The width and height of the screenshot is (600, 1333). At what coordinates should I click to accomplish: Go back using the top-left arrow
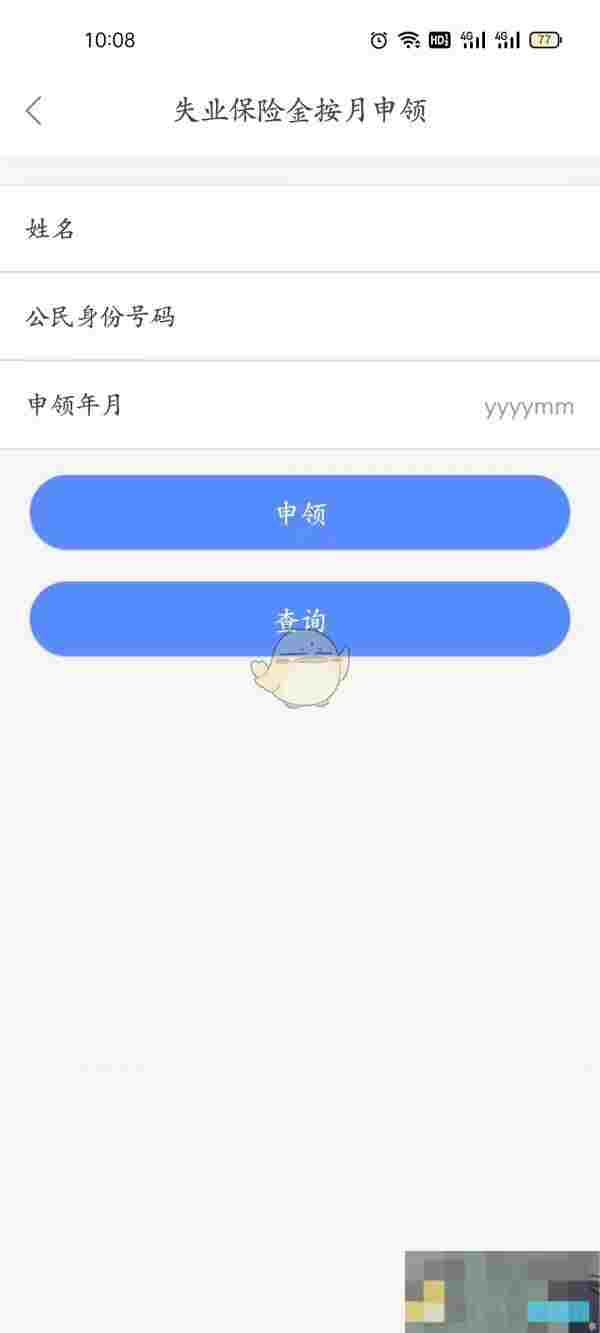coord(34,110)
